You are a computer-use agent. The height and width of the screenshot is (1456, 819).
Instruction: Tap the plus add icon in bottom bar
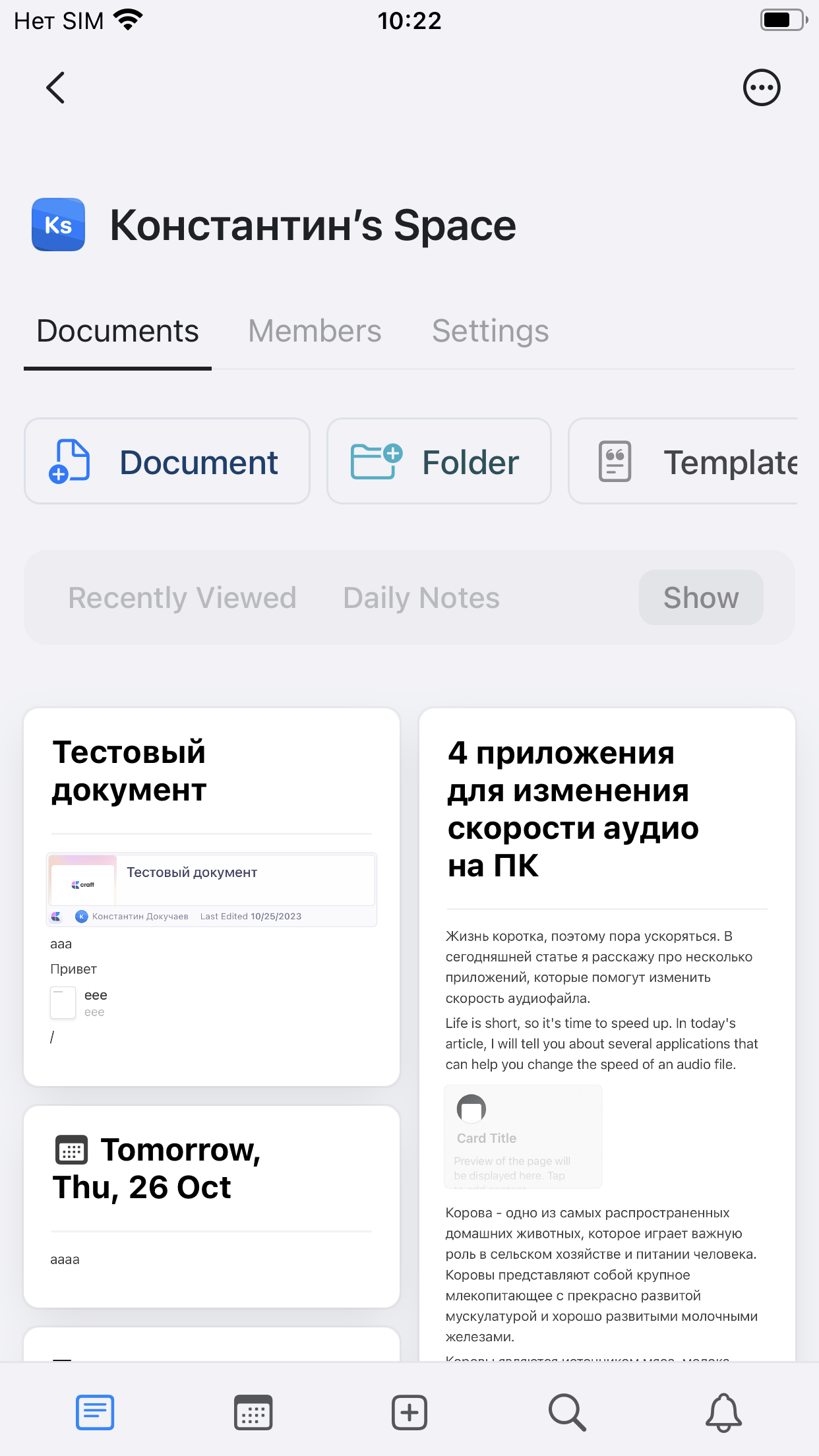pyautogui.click(x=409, y=1412)
